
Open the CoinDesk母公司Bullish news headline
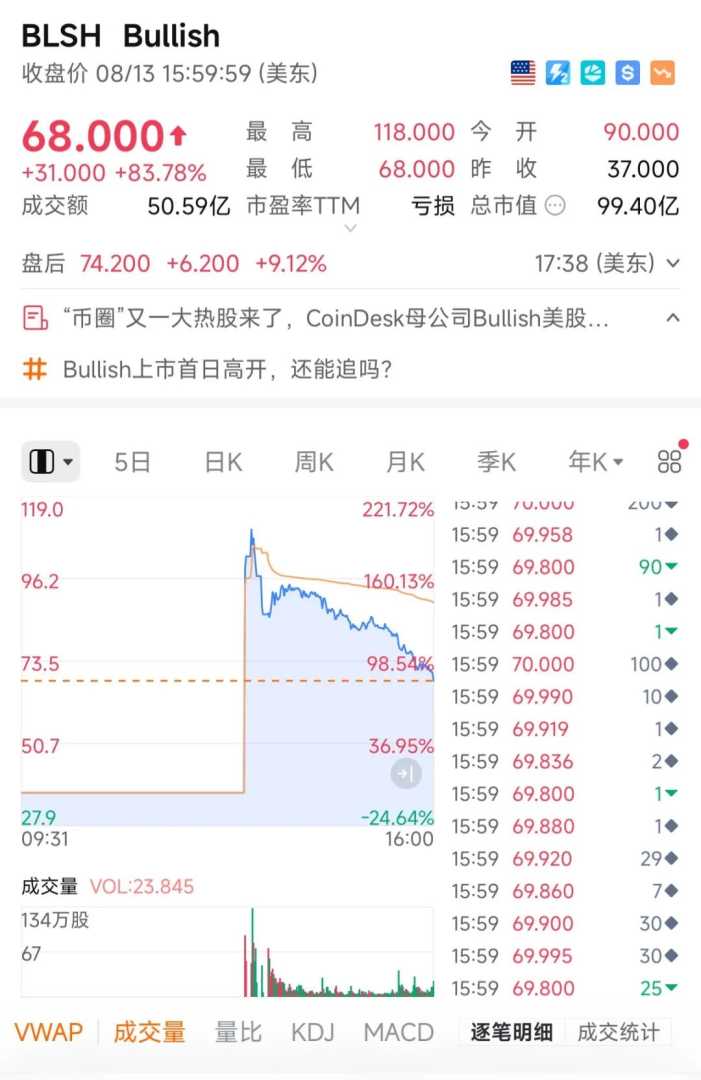pos(335,319)
